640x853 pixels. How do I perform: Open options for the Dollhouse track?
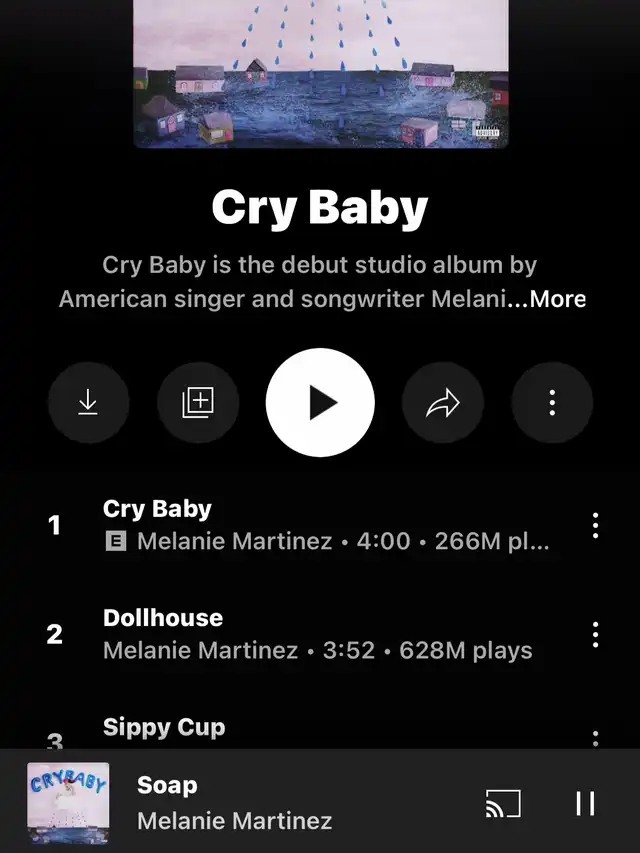[x=595, y=634]
